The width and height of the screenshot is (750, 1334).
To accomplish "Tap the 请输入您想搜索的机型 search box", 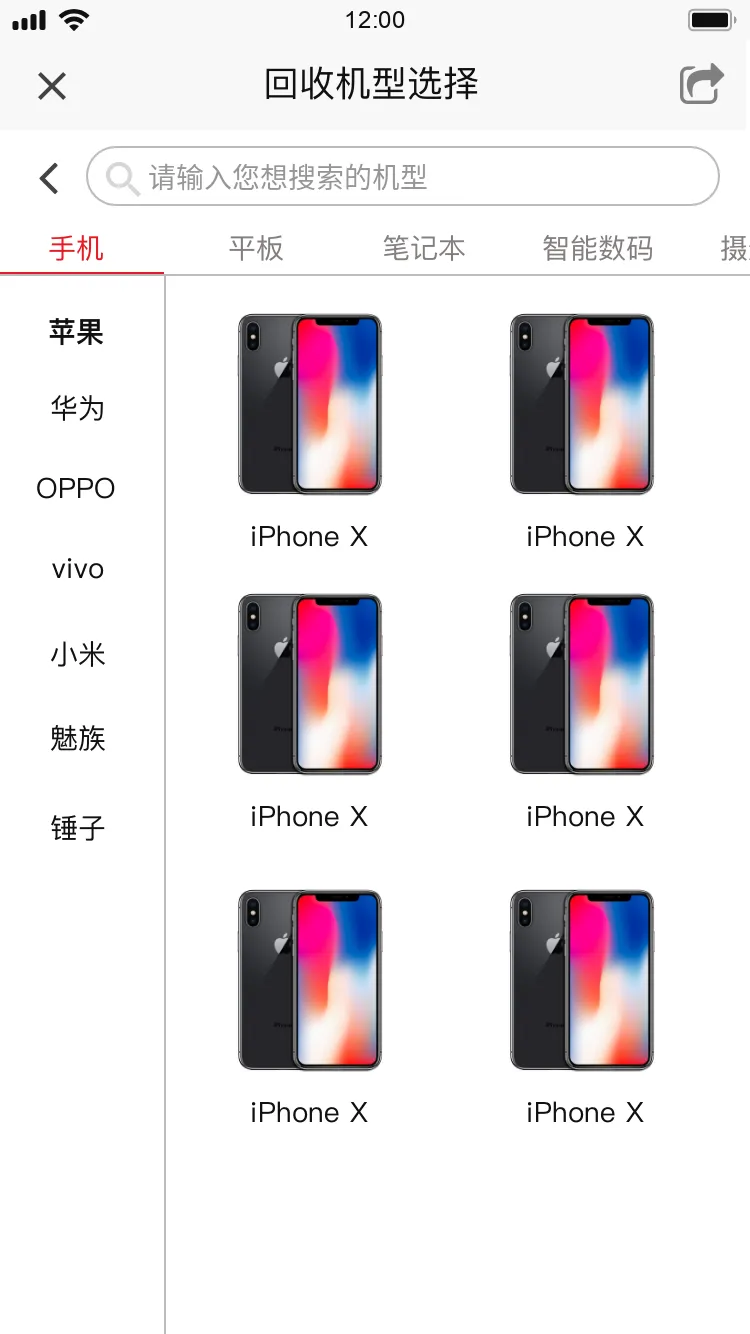I will pyautogui.click(x=403, y=177).
